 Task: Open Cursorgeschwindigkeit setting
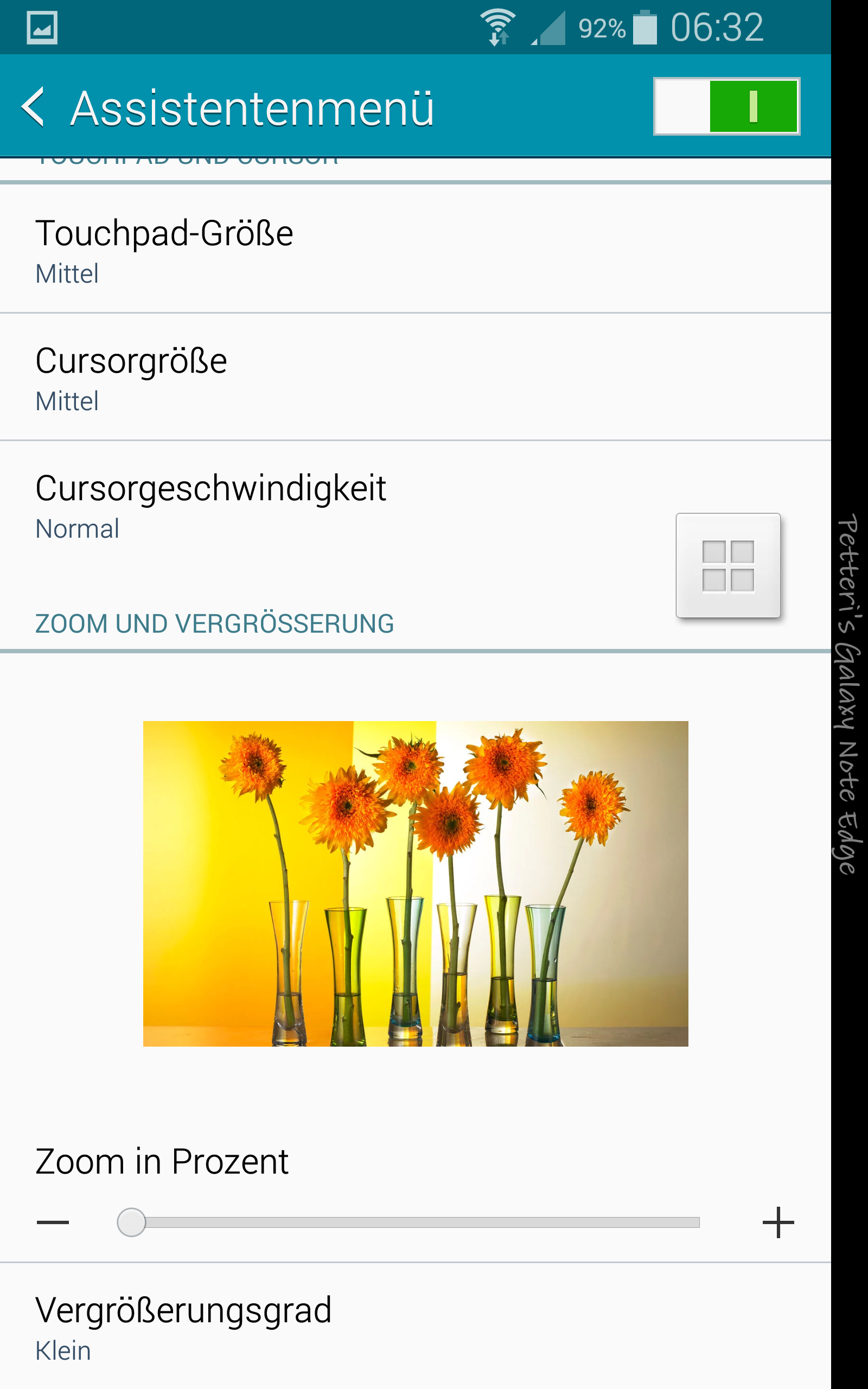416,506
